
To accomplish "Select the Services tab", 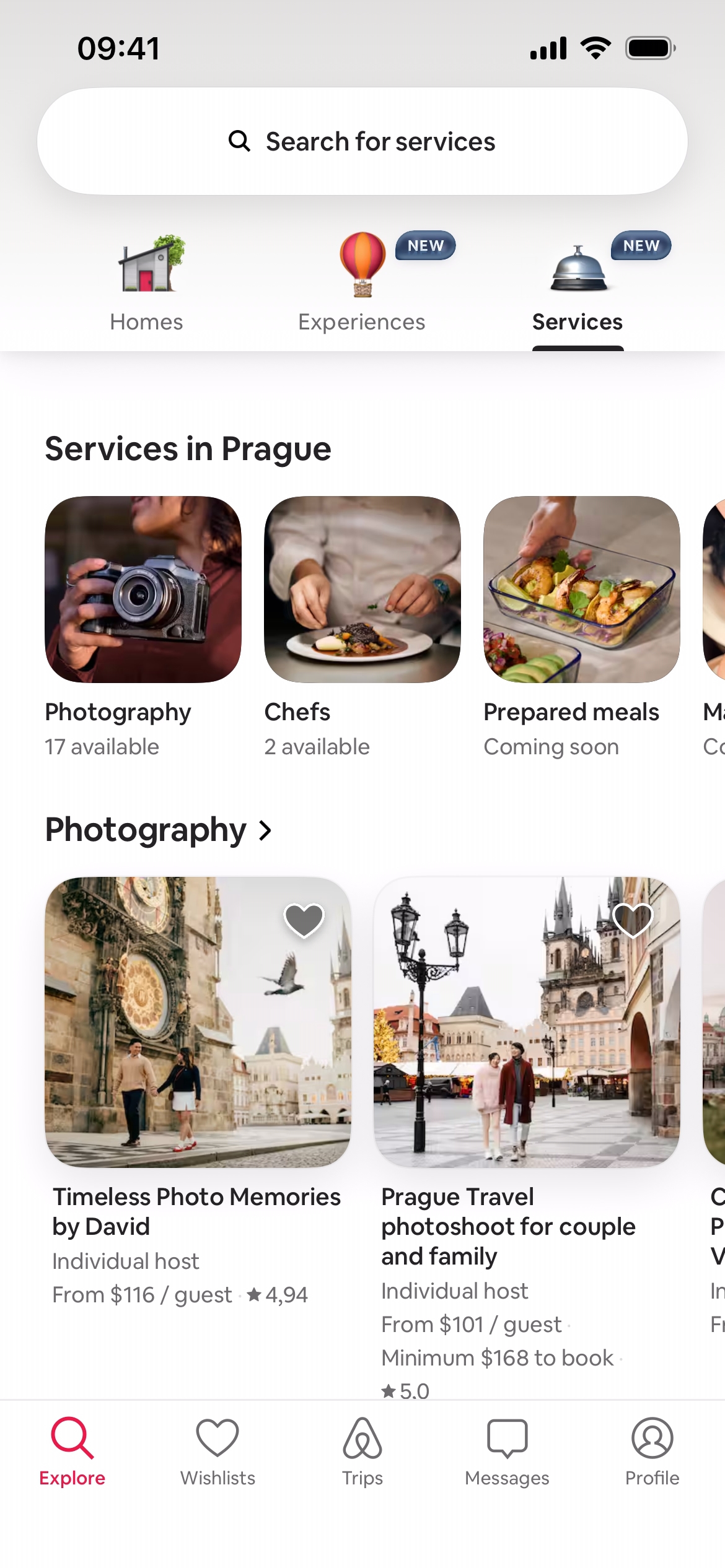I will coord(577,285).
